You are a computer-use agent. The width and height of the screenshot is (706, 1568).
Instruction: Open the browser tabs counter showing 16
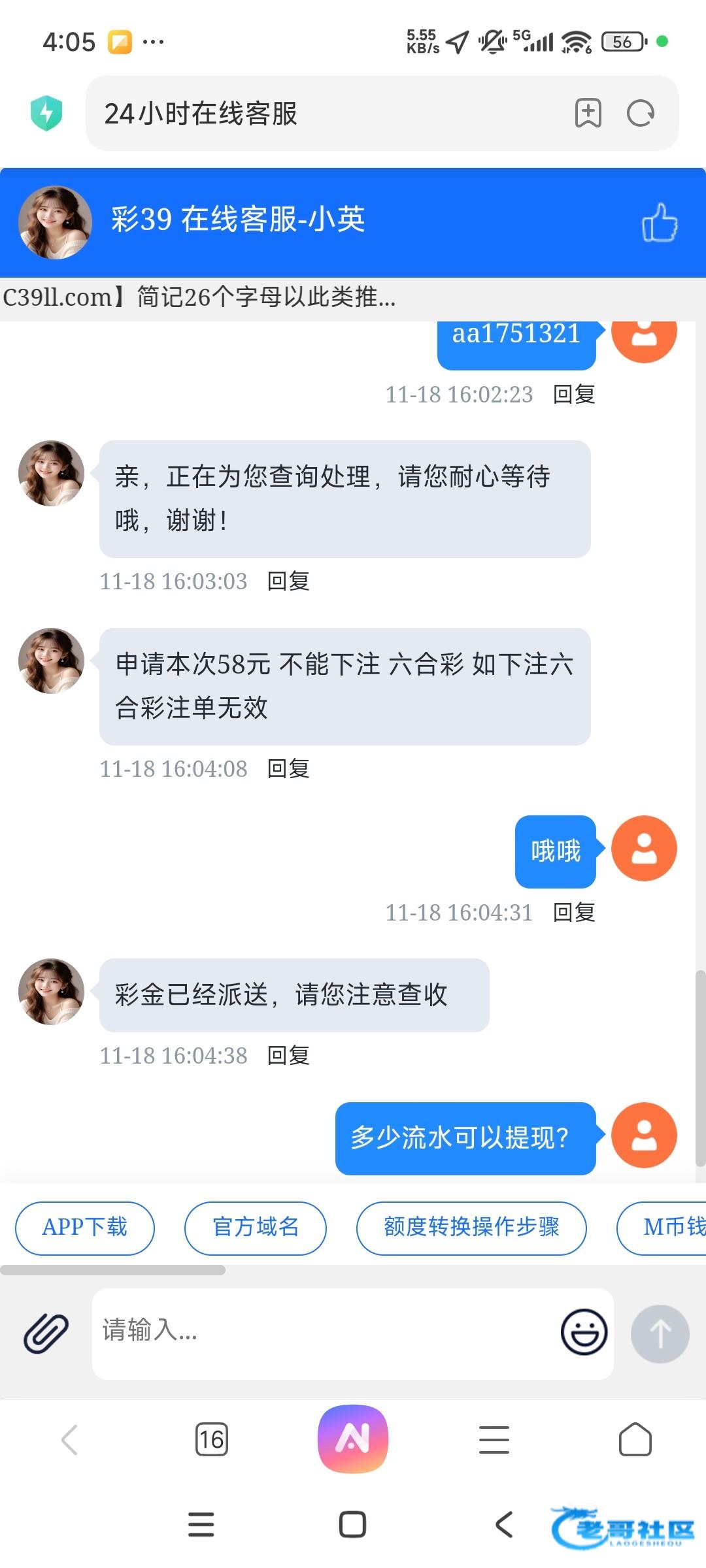(212, 1439)
